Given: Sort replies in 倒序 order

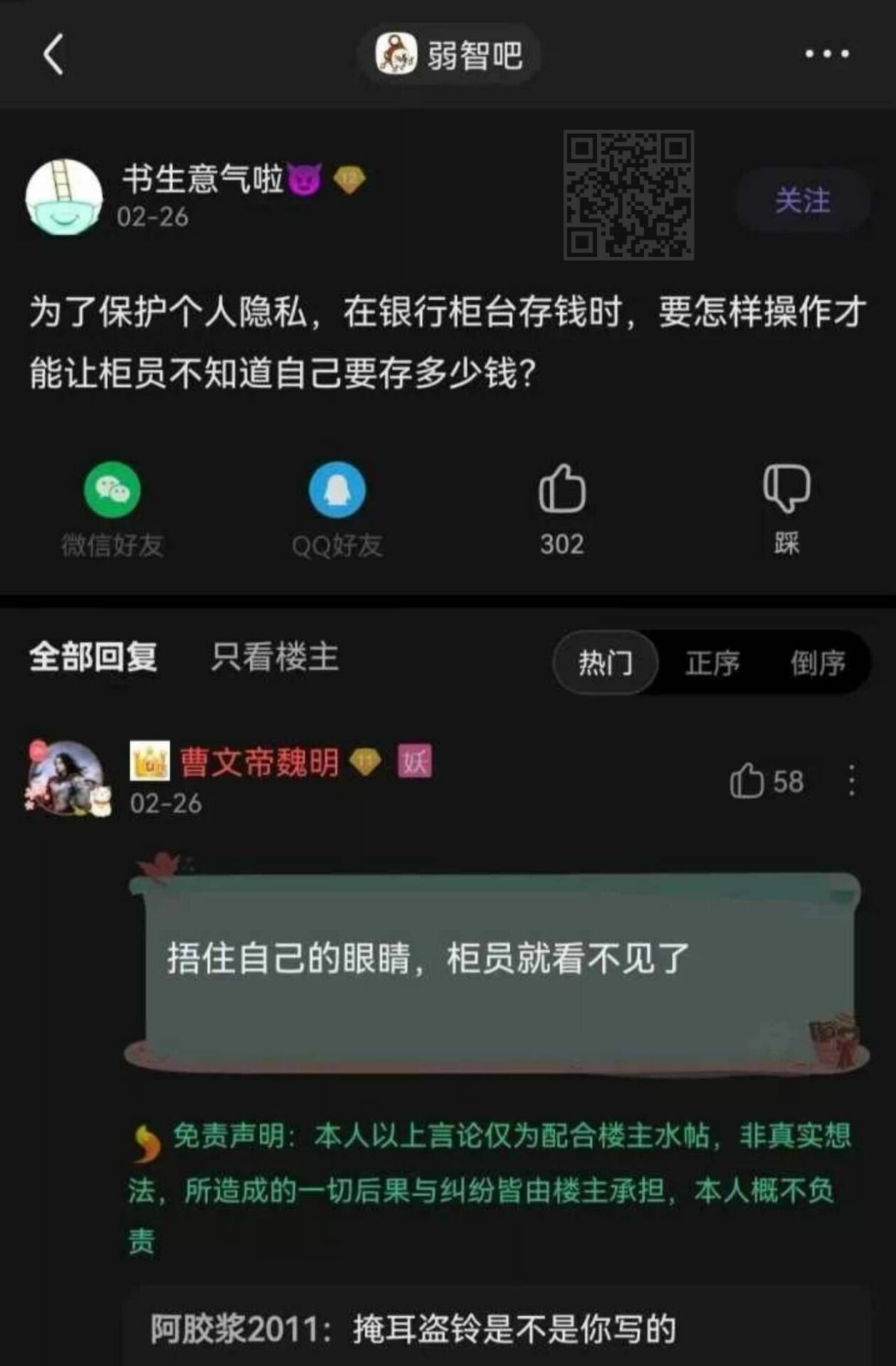Looking at the screenshot, I should (x=818, y=663).
